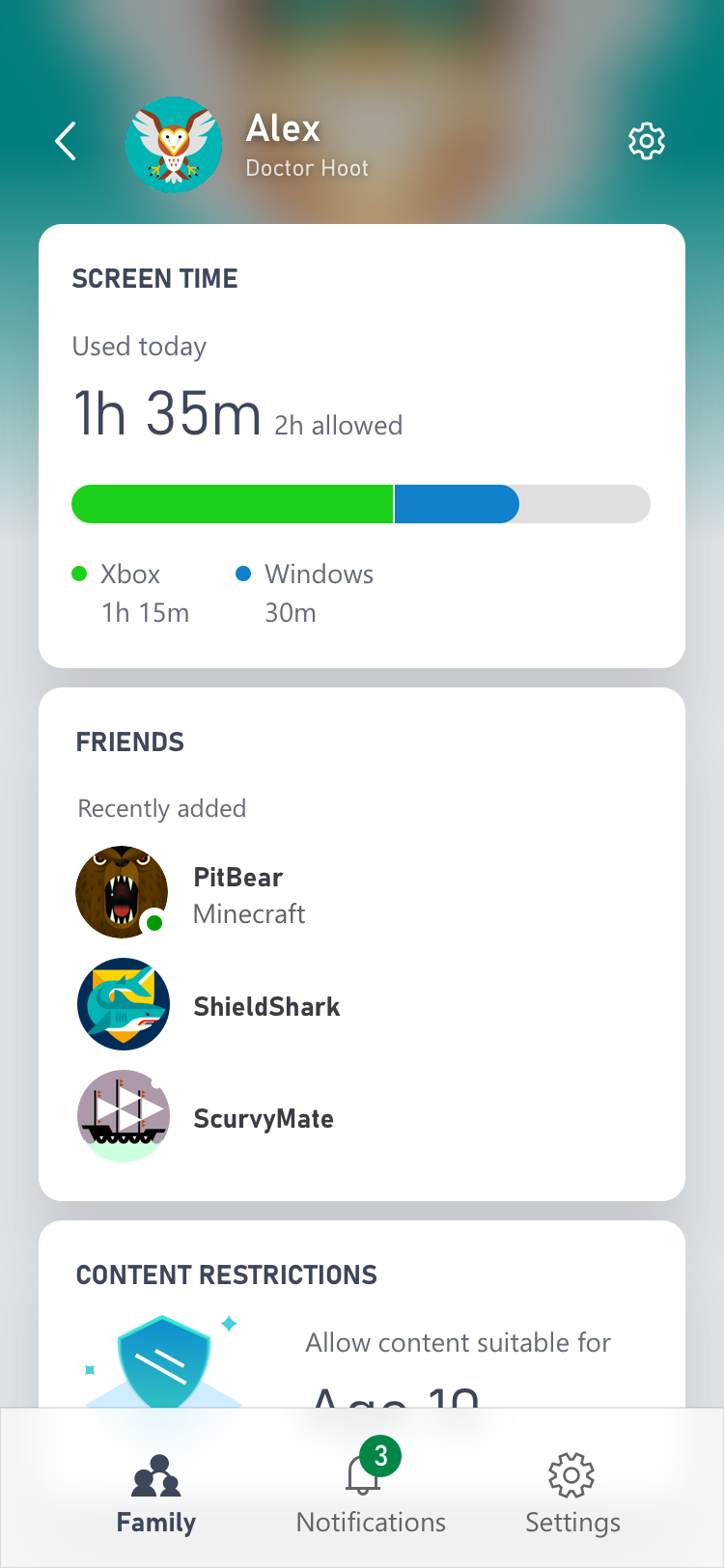The image size is (724, 1568).
Task: Click PitBear's bear avatar
Action: [122, 891]
